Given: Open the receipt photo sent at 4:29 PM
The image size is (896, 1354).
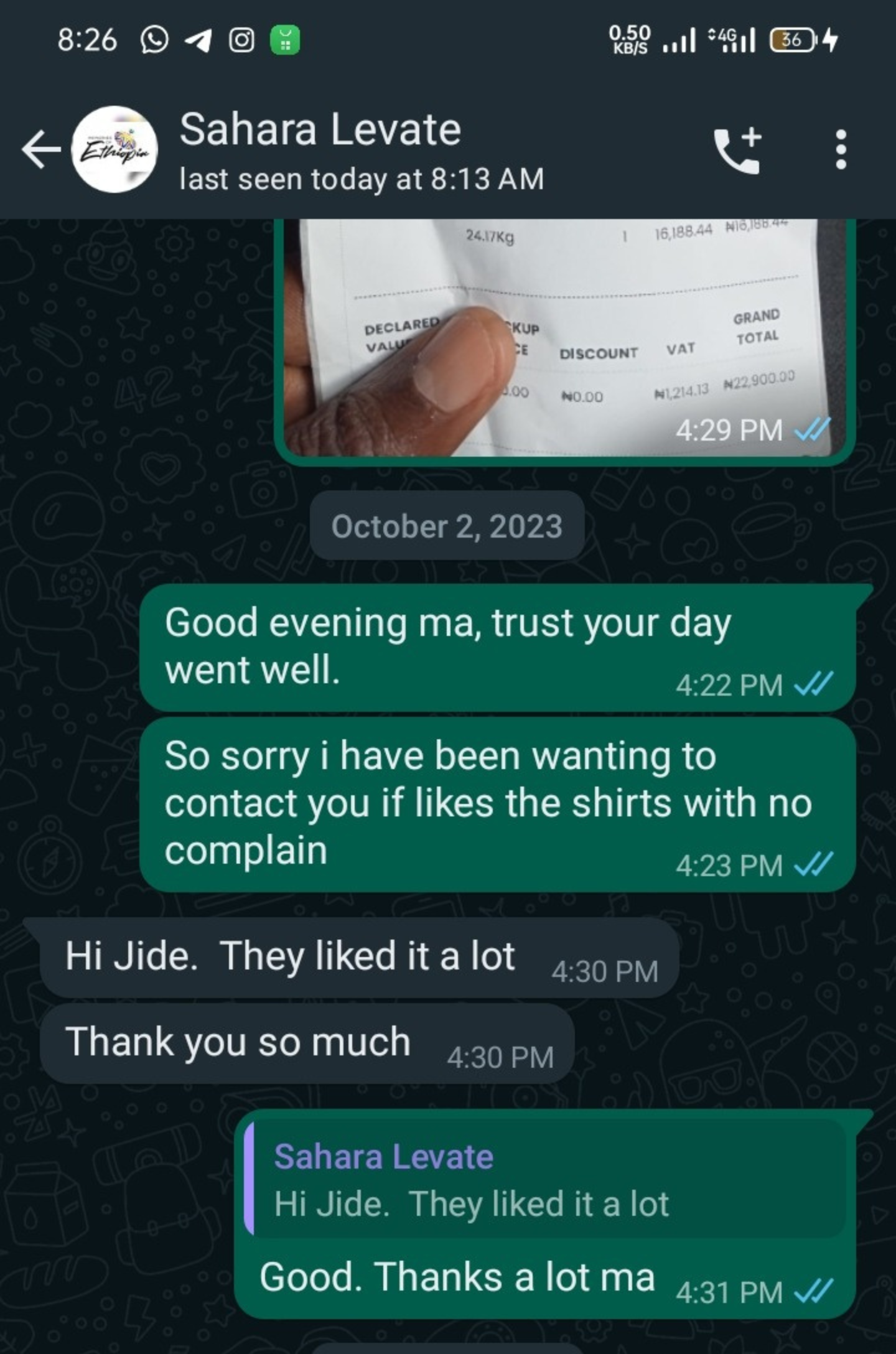Looking at the screenshot, I should coord(563,336).
